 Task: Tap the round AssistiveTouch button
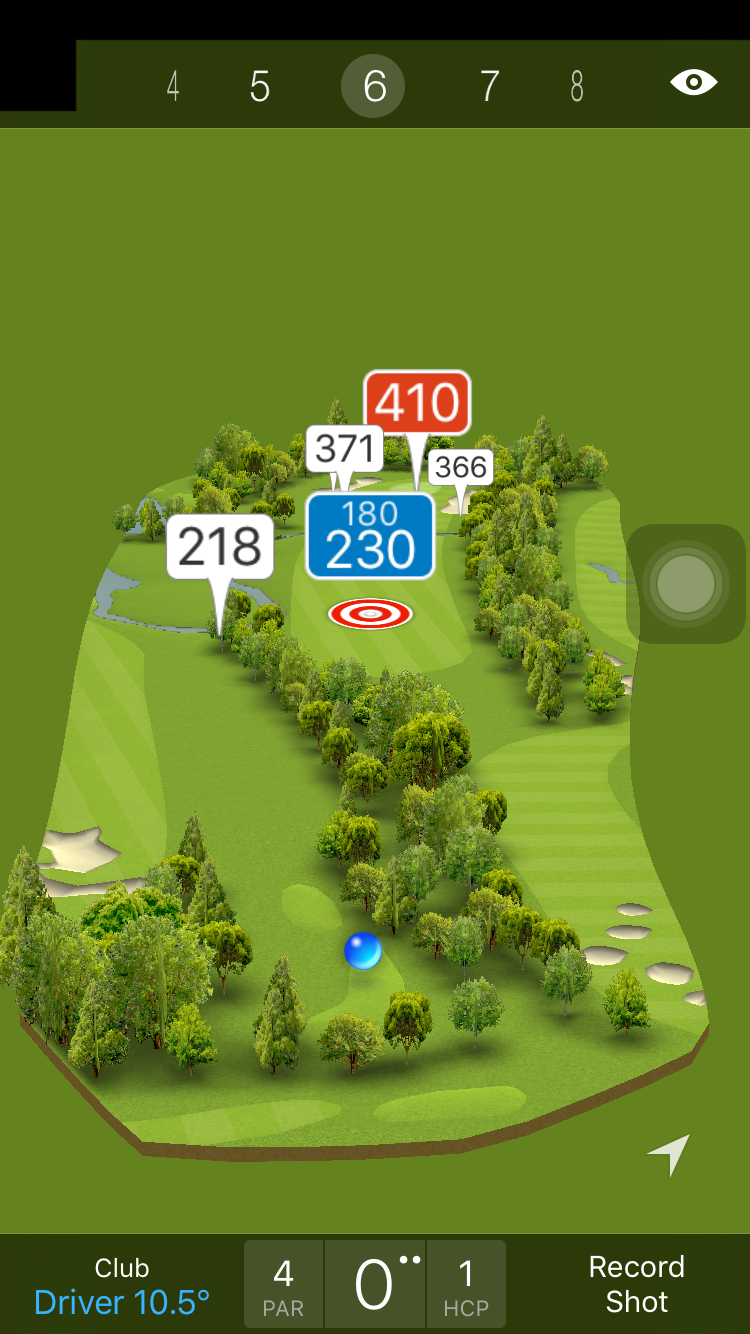tap(686, 583)
